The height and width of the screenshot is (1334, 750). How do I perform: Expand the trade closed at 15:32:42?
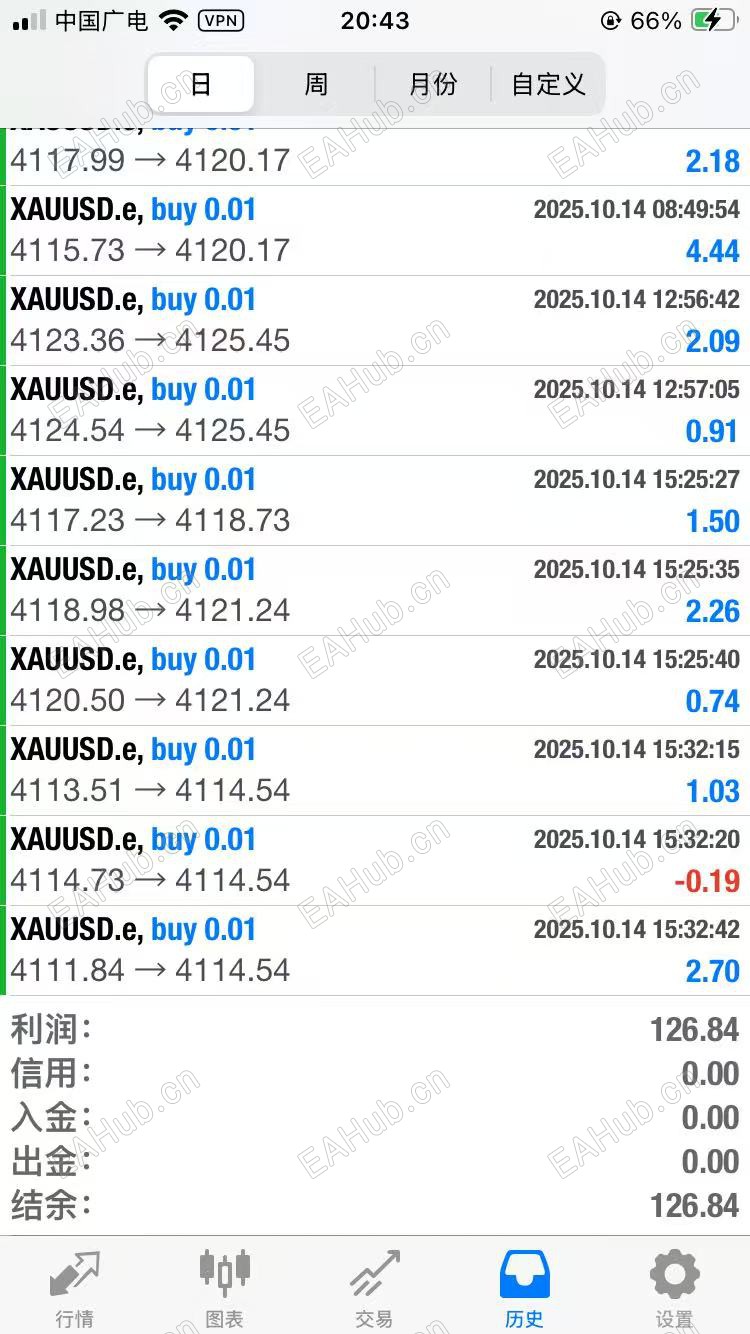pyautogui.click(x=375, y=951)
